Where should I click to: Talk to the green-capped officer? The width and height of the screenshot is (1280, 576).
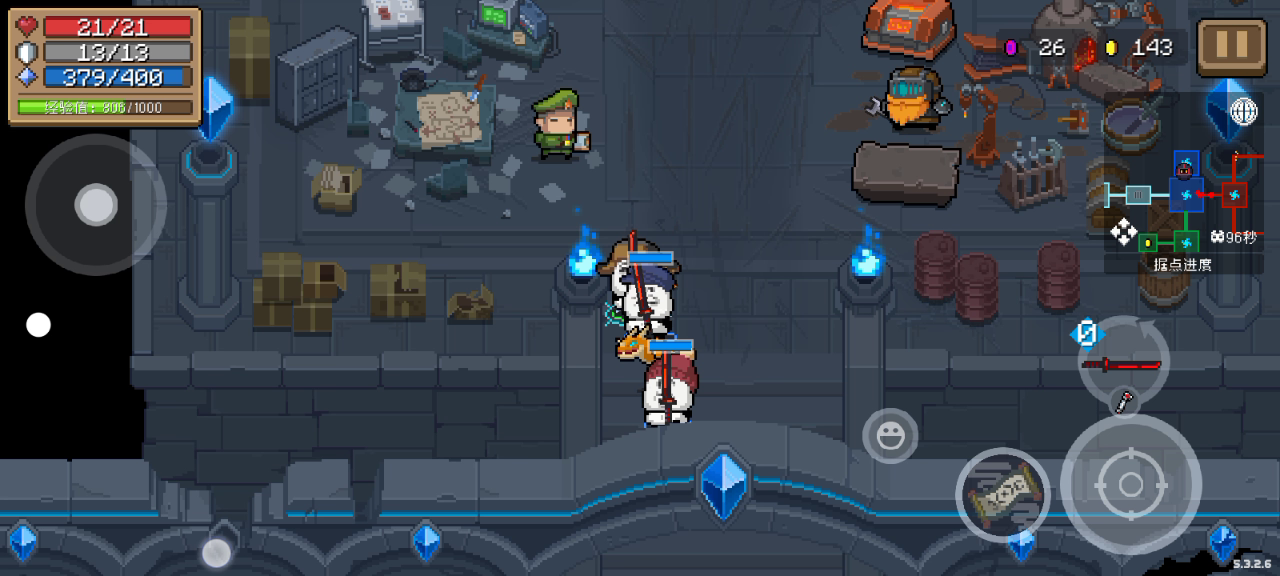(557, 124)
